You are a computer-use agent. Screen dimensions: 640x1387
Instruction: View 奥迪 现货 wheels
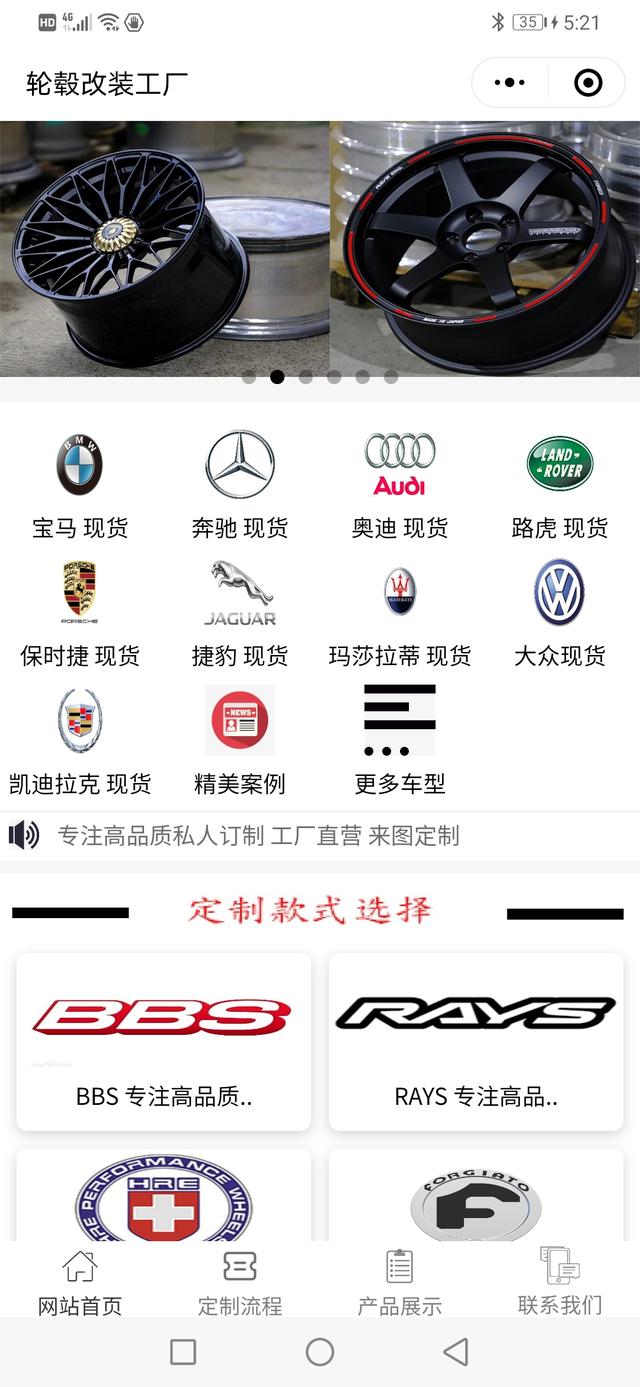pos(400,485)
